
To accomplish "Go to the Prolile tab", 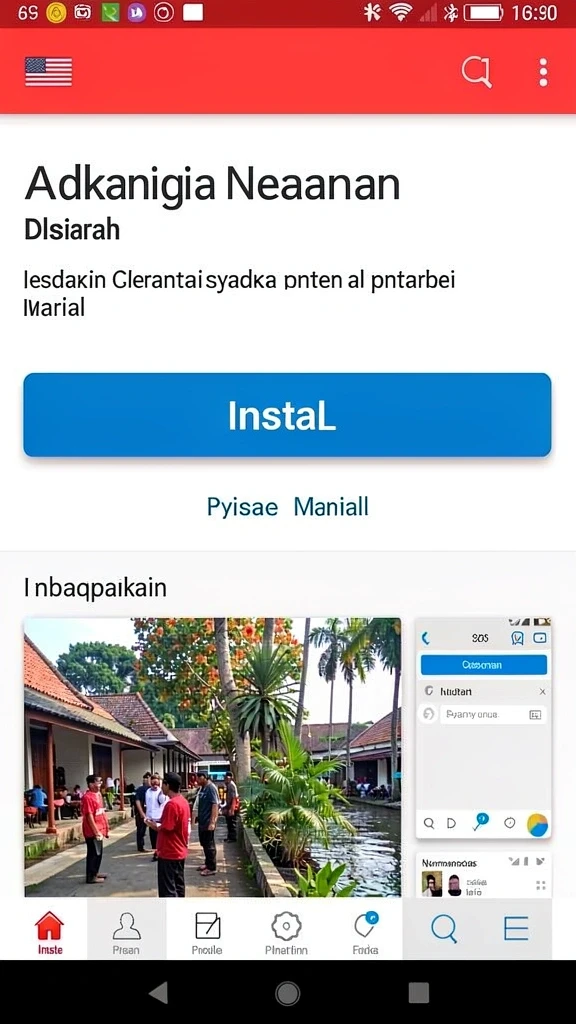I will pyautogui.click(x=207, y=933).
